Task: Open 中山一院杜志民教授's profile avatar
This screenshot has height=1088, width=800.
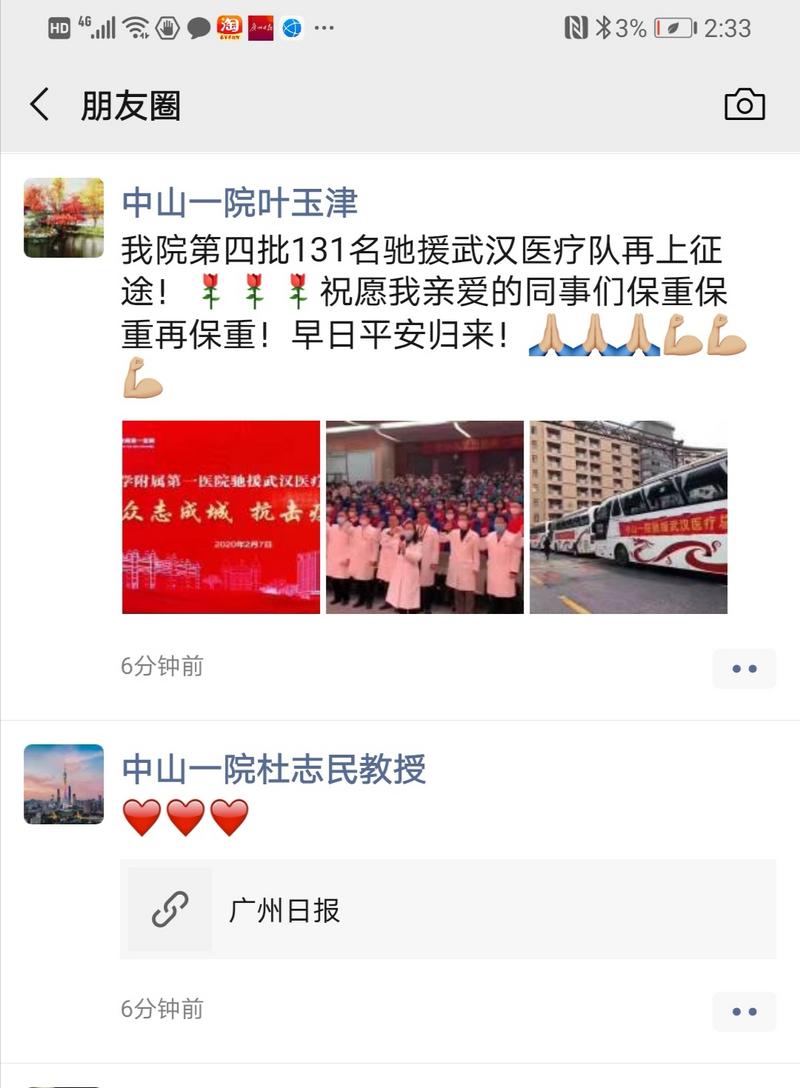Action: (64, 784)
